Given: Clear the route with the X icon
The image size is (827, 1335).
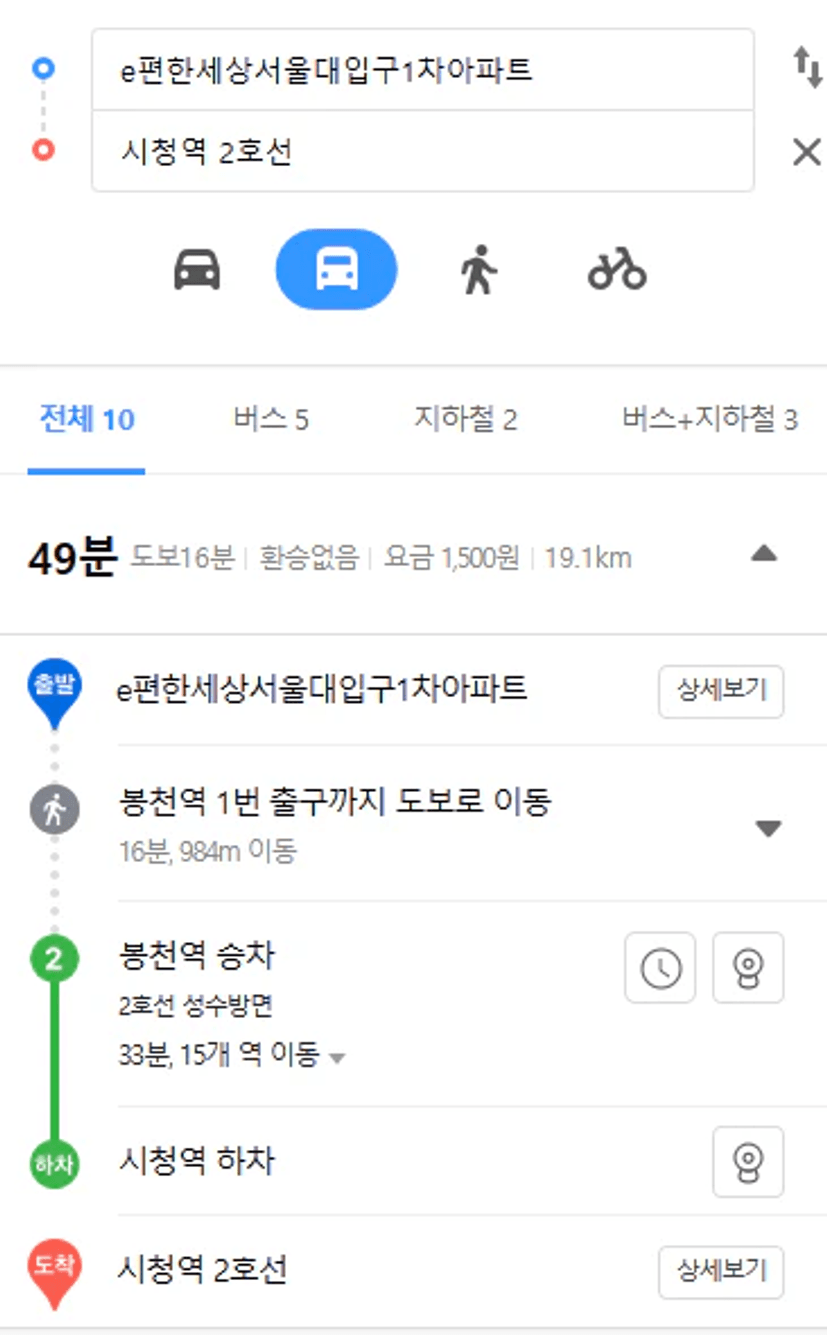Looking at the screenshot, I should click(x=806, y=152).
